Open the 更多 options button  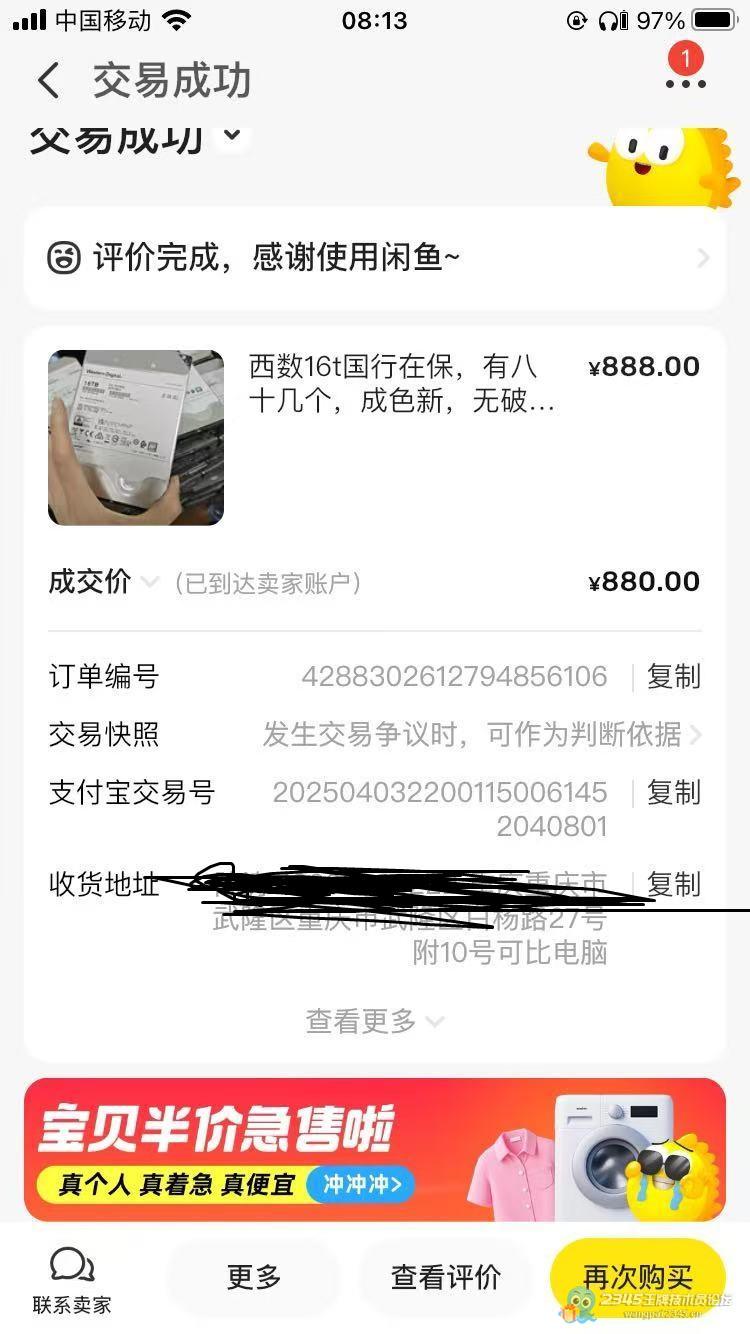(x=253, y=1277)
